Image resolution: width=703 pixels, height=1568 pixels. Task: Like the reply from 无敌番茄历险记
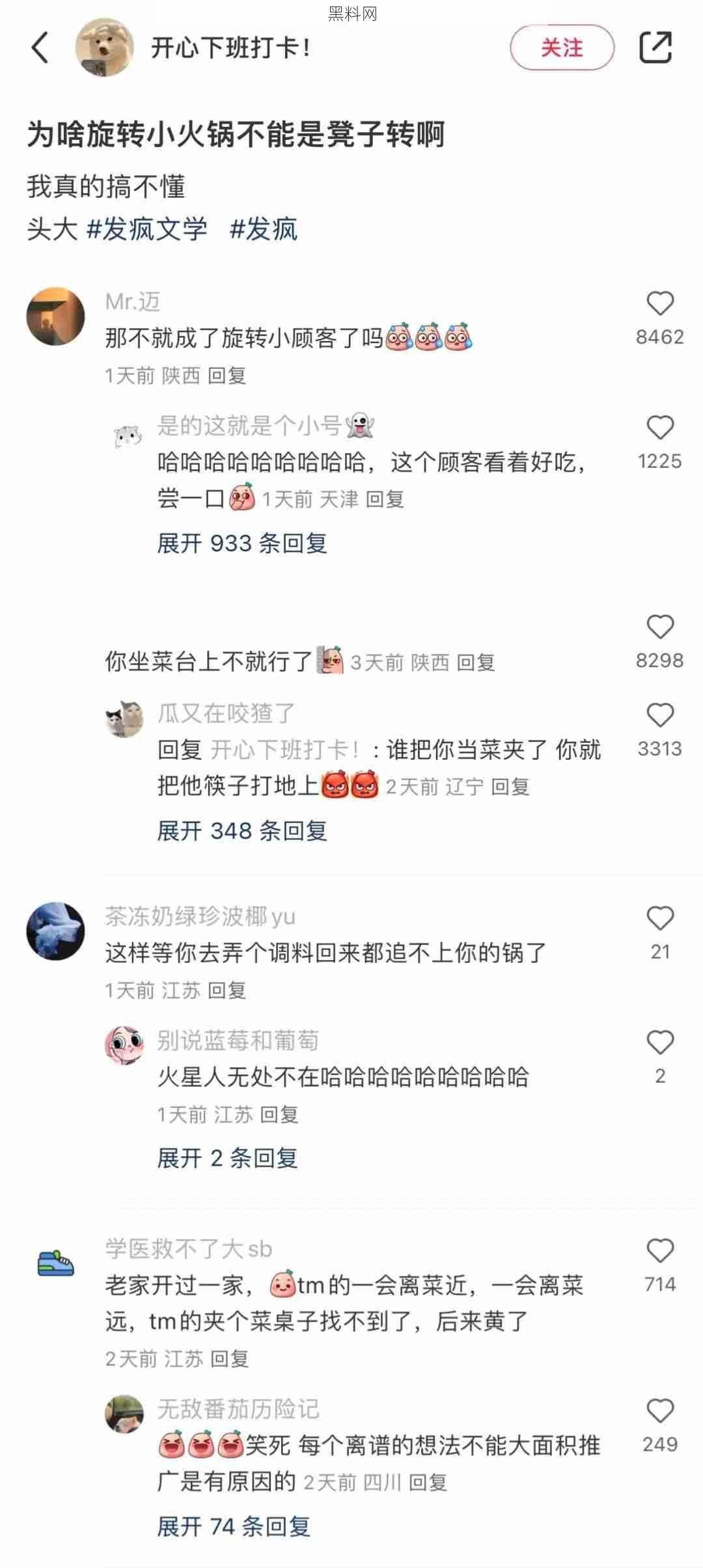pos(660,1411)
